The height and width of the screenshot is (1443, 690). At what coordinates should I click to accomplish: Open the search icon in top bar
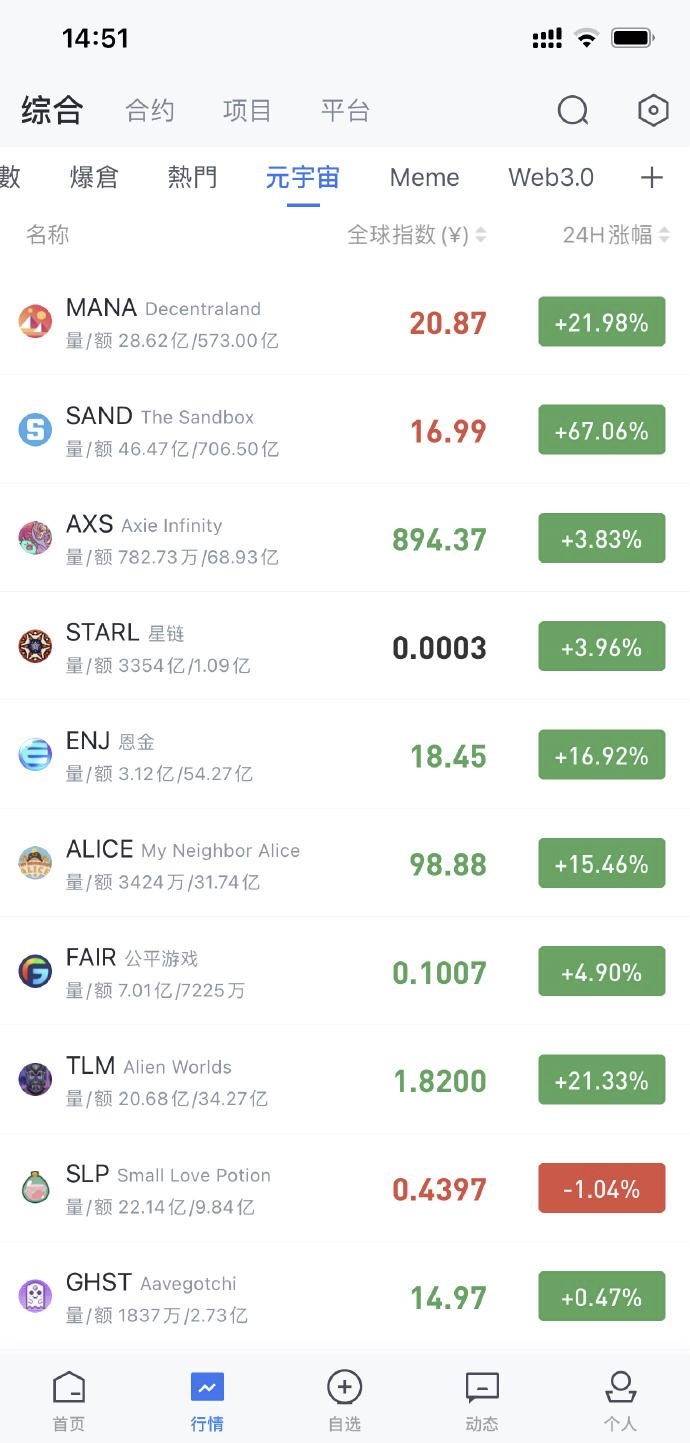(x=573, y=110)
